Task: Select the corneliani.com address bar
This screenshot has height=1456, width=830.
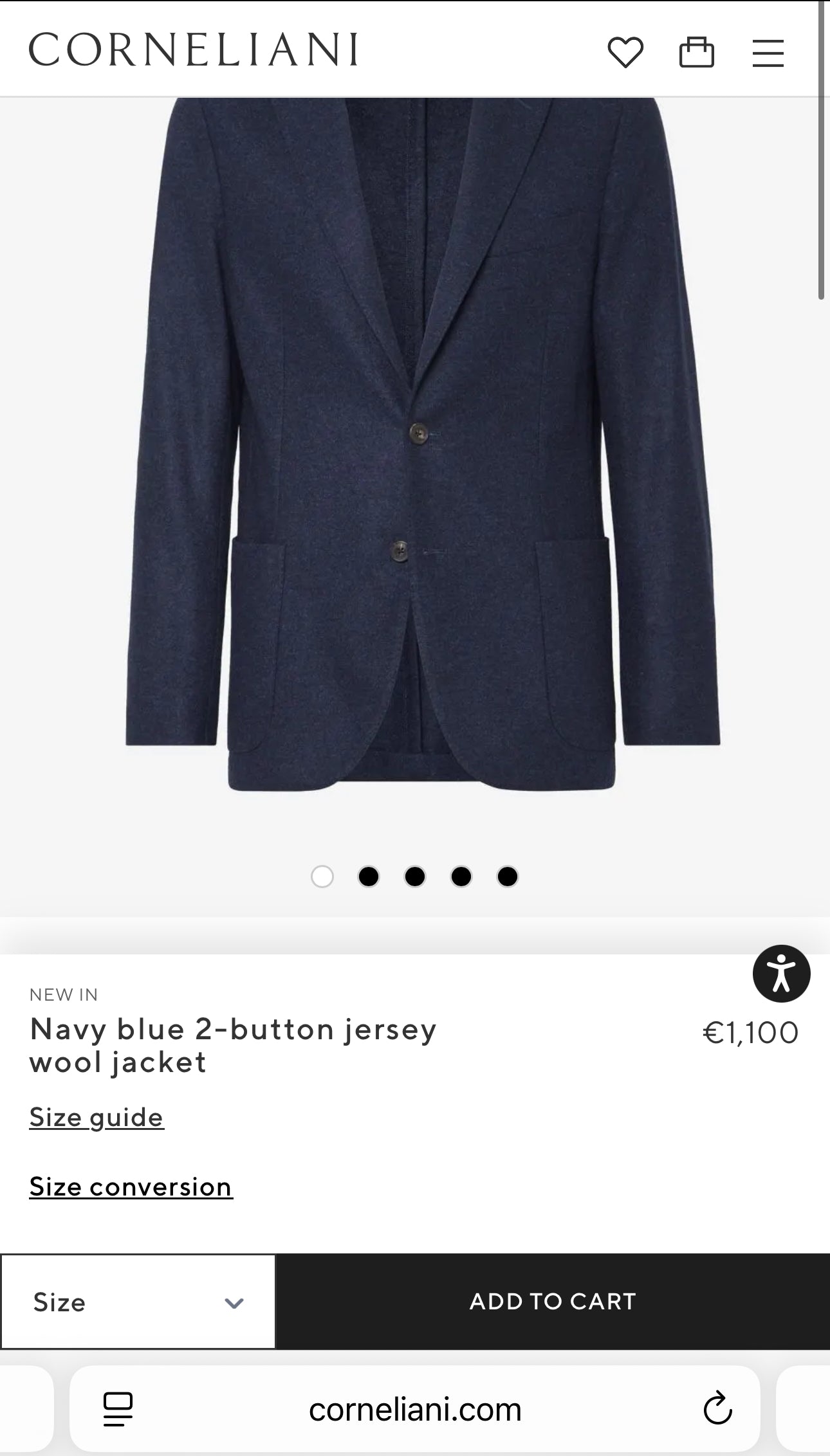Action: pos(415,1410)
